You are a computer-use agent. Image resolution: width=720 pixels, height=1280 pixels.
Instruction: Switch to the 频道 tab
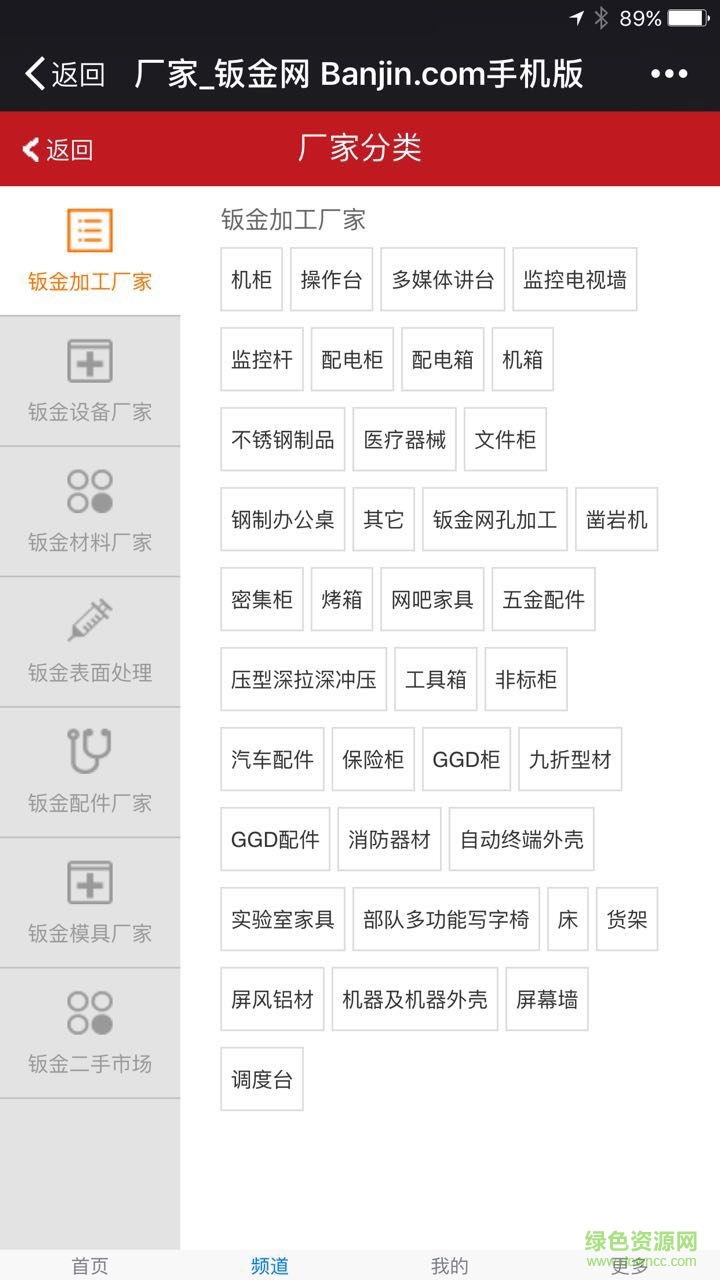(x=270, y=1265)
